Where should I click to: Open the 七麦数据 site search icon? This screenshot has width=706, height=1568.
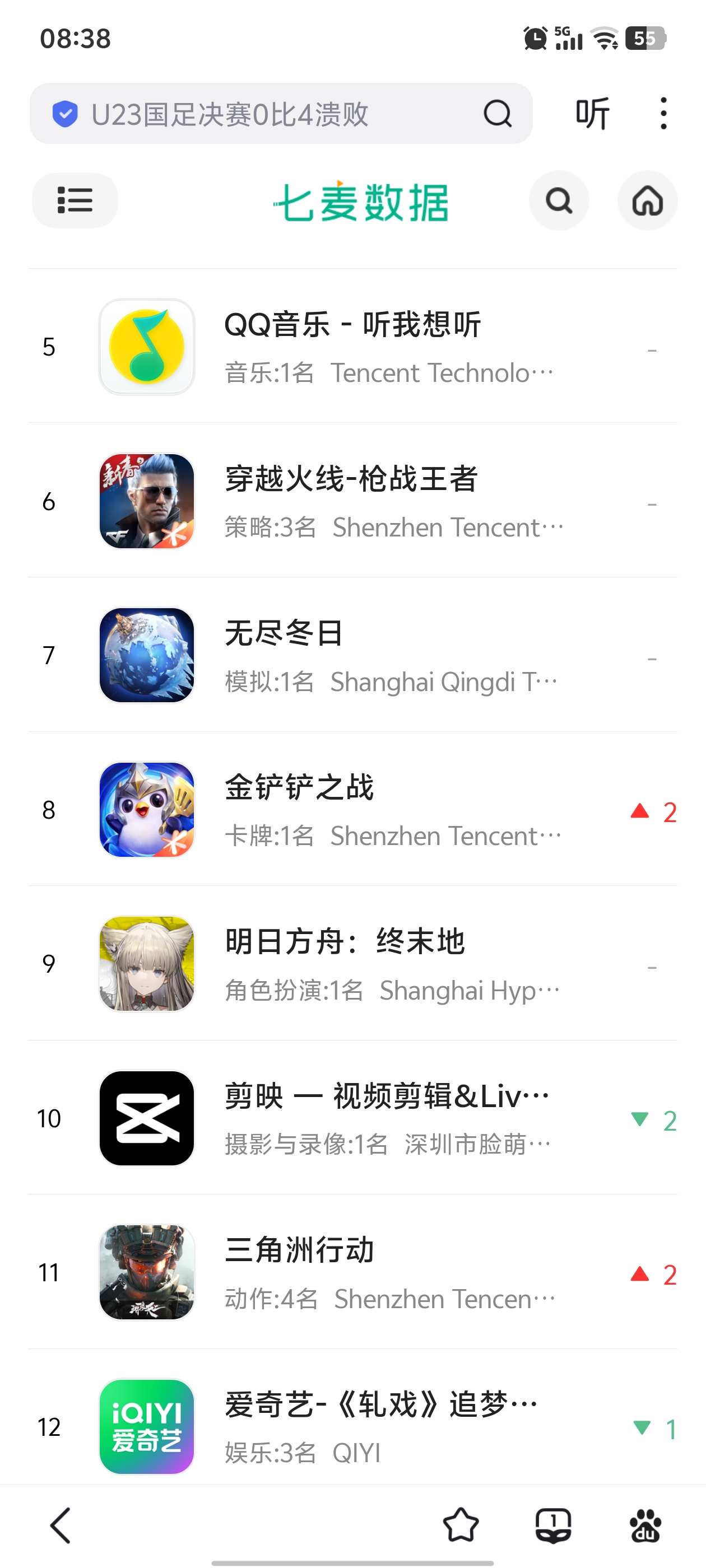[559, 201]
